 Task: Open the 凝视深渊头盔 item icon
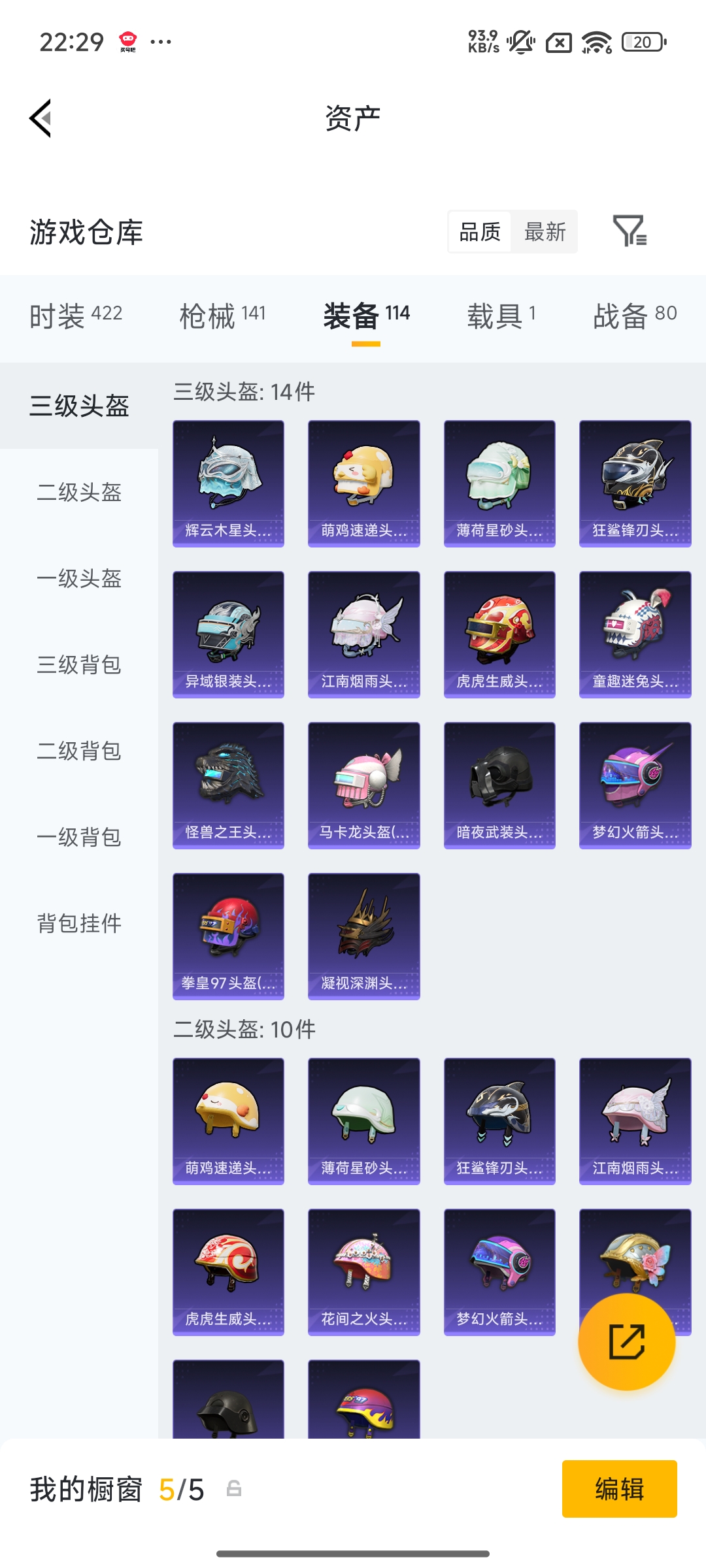click(363, 936)
